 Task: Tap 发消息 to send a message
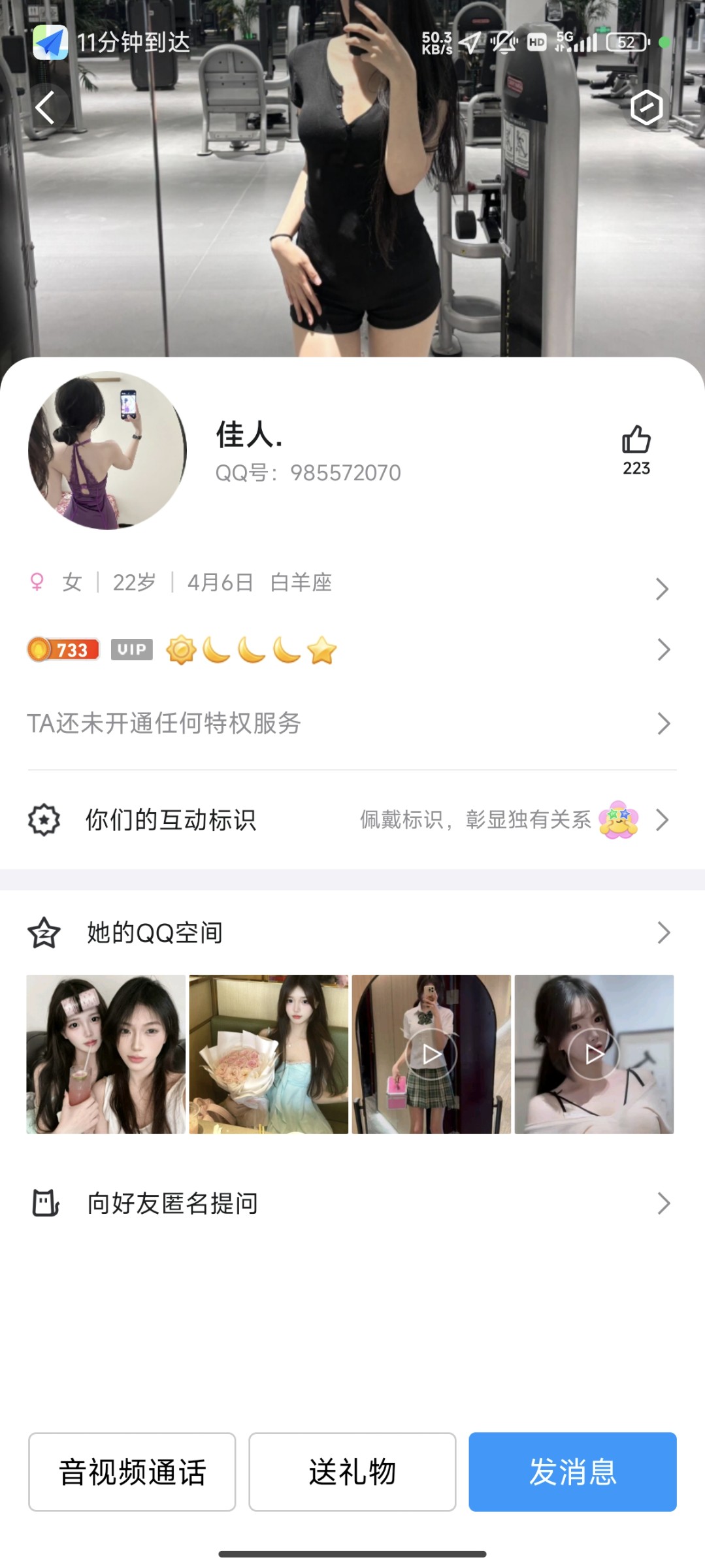(572, 1472)
